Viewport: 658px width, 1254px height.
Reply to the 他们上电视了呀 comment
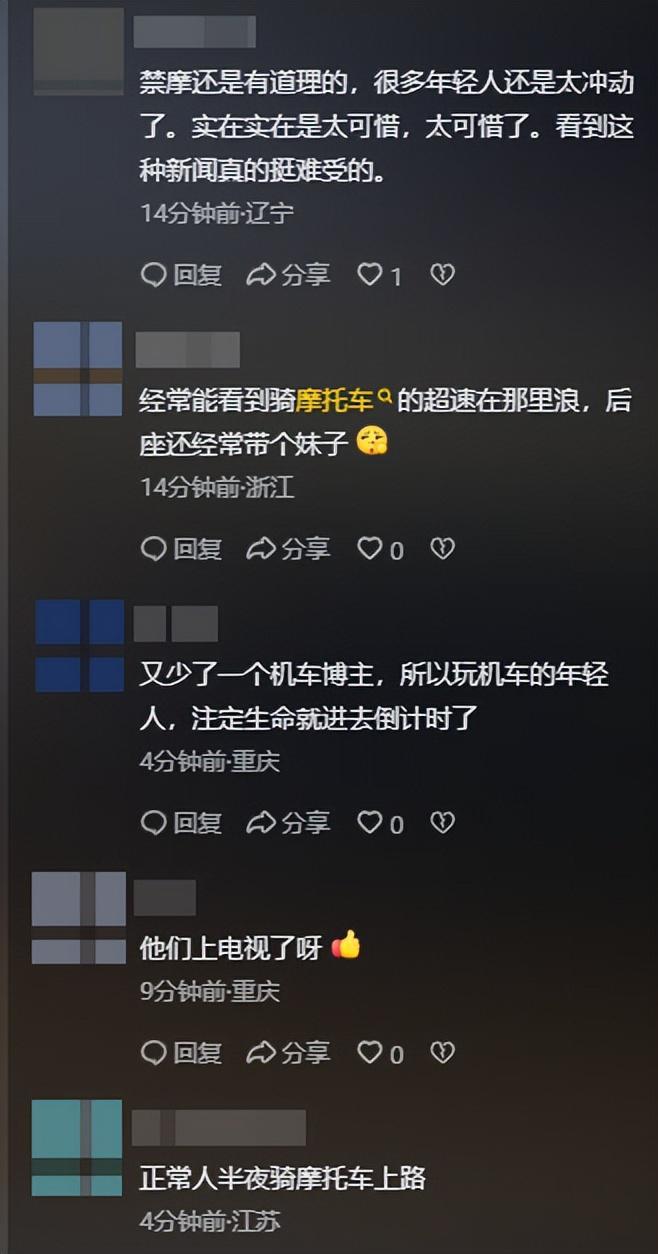[181, 1052]
